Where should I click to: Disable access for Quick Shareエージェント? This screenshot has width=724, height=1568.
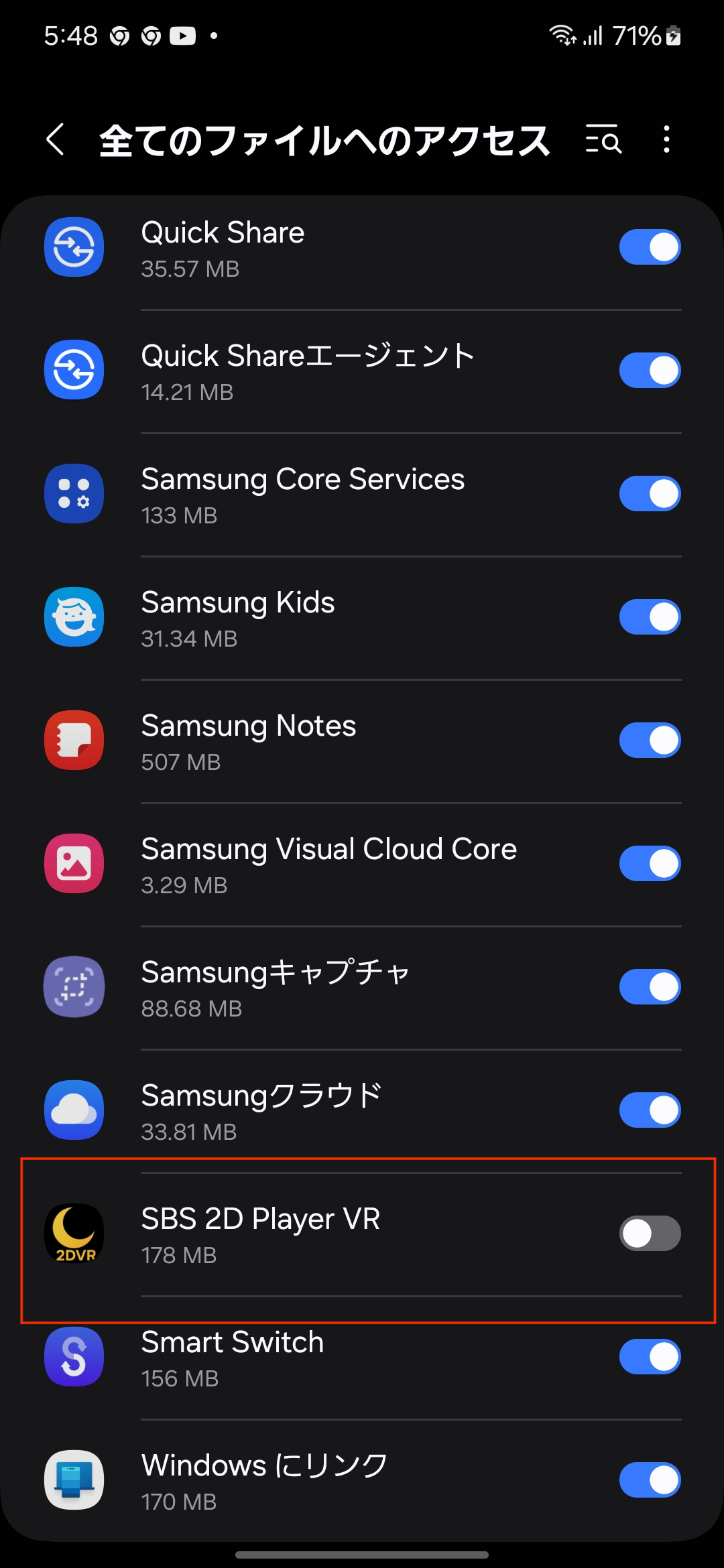(x=650, y=371)
